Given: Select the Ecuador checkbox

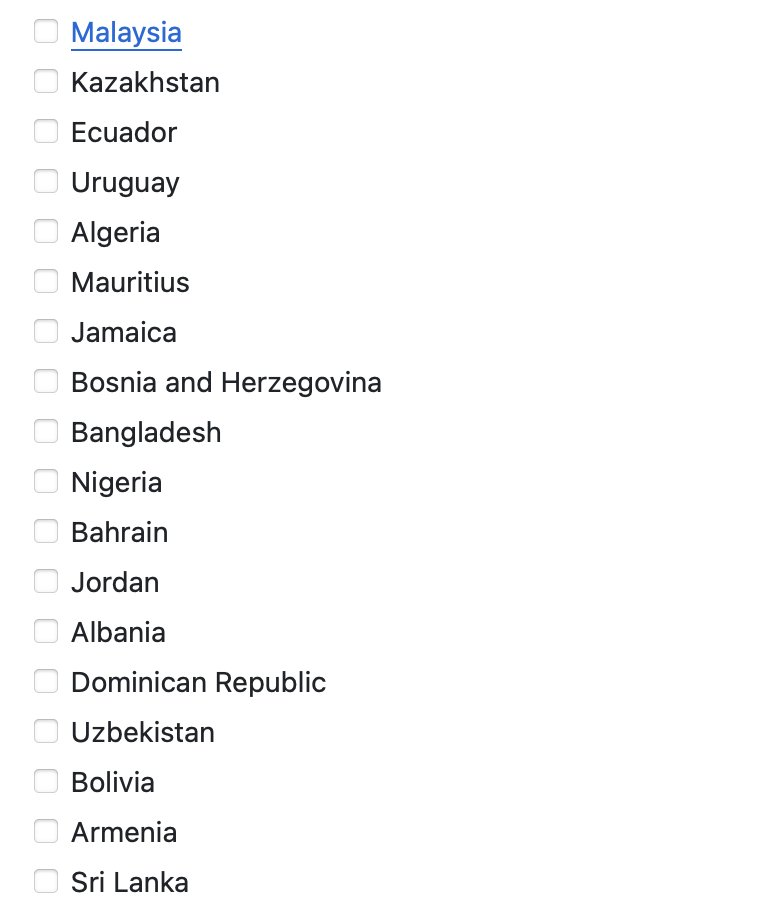Looking at the screenshot, I should point(46,132).
